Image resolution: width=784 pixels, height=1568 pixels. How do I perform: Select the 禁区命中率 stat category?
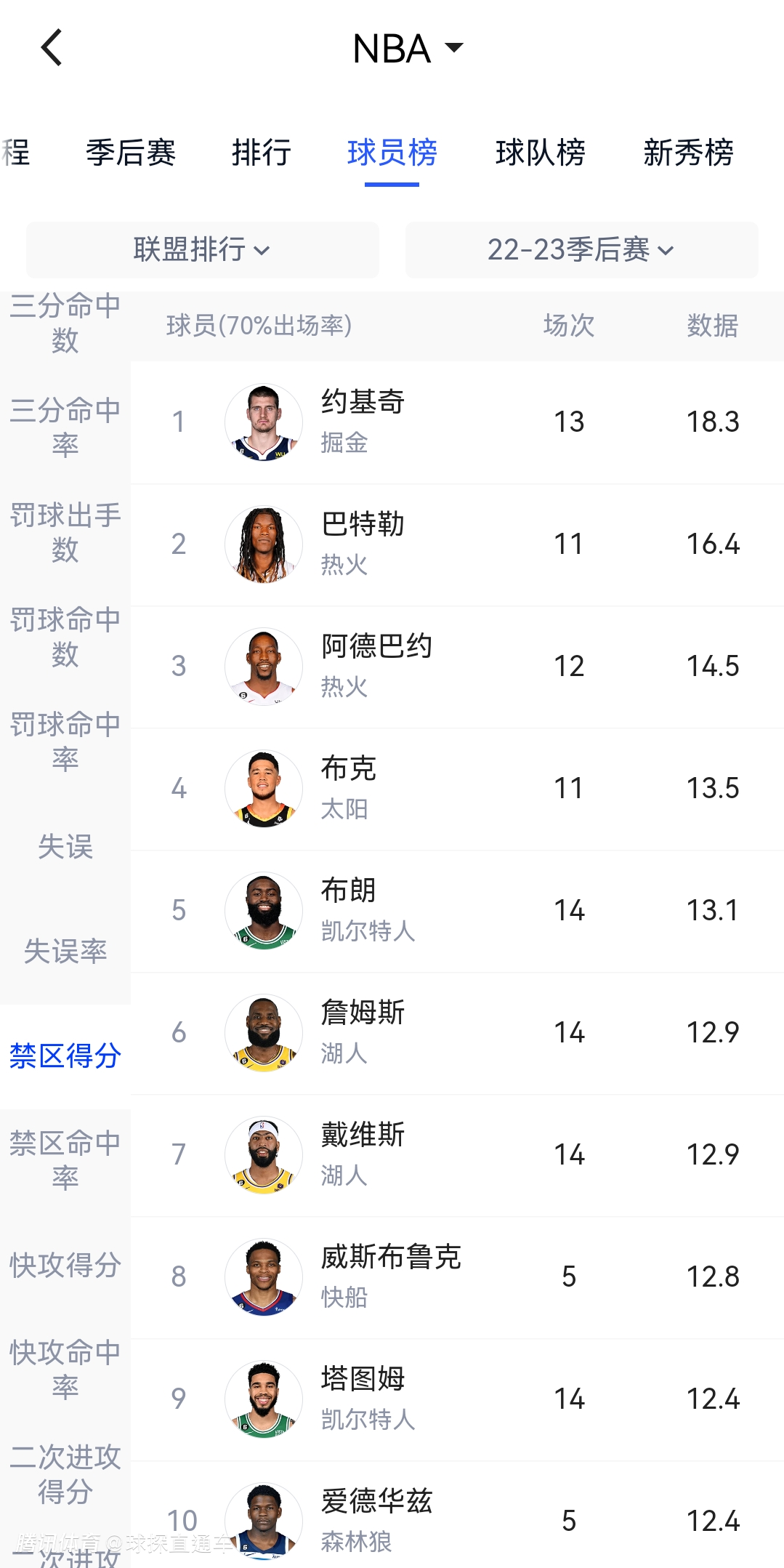65,1159
